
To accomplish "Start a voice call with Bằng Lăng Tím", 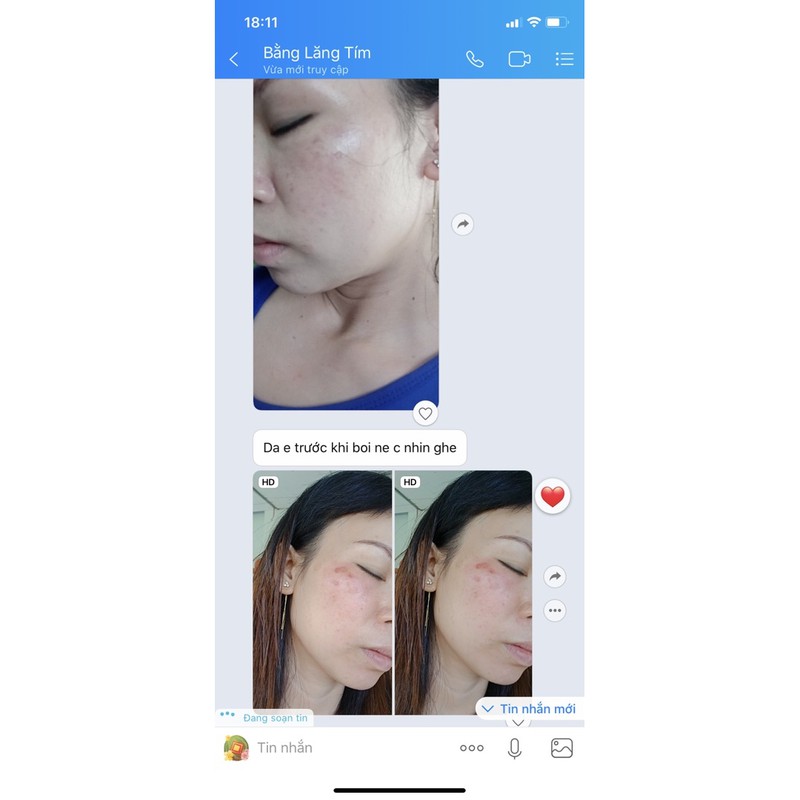I will click(475, 60).
